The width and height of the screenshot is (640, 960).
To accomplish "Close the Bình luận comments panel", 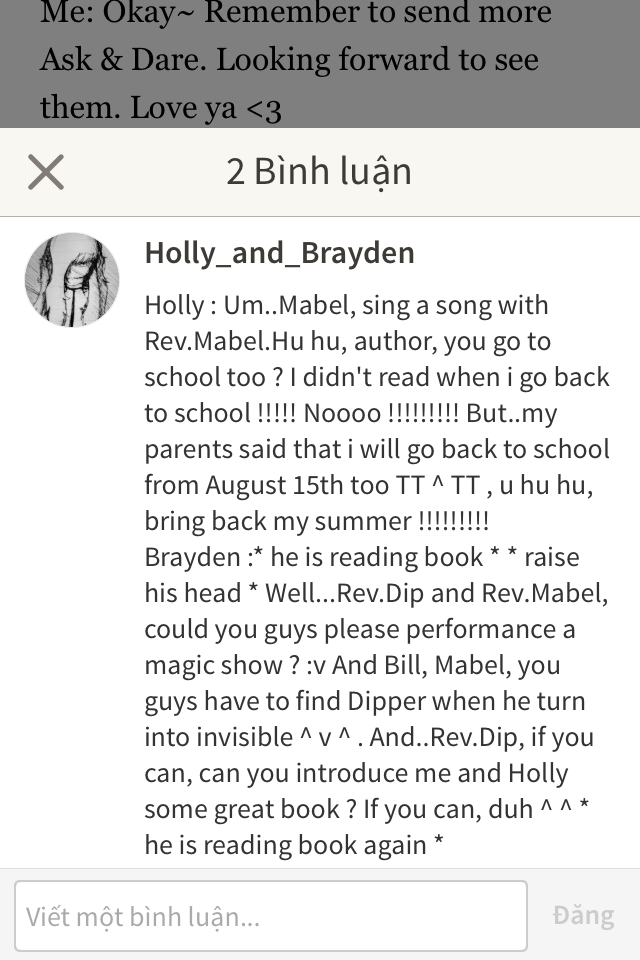I will point(46,172).
